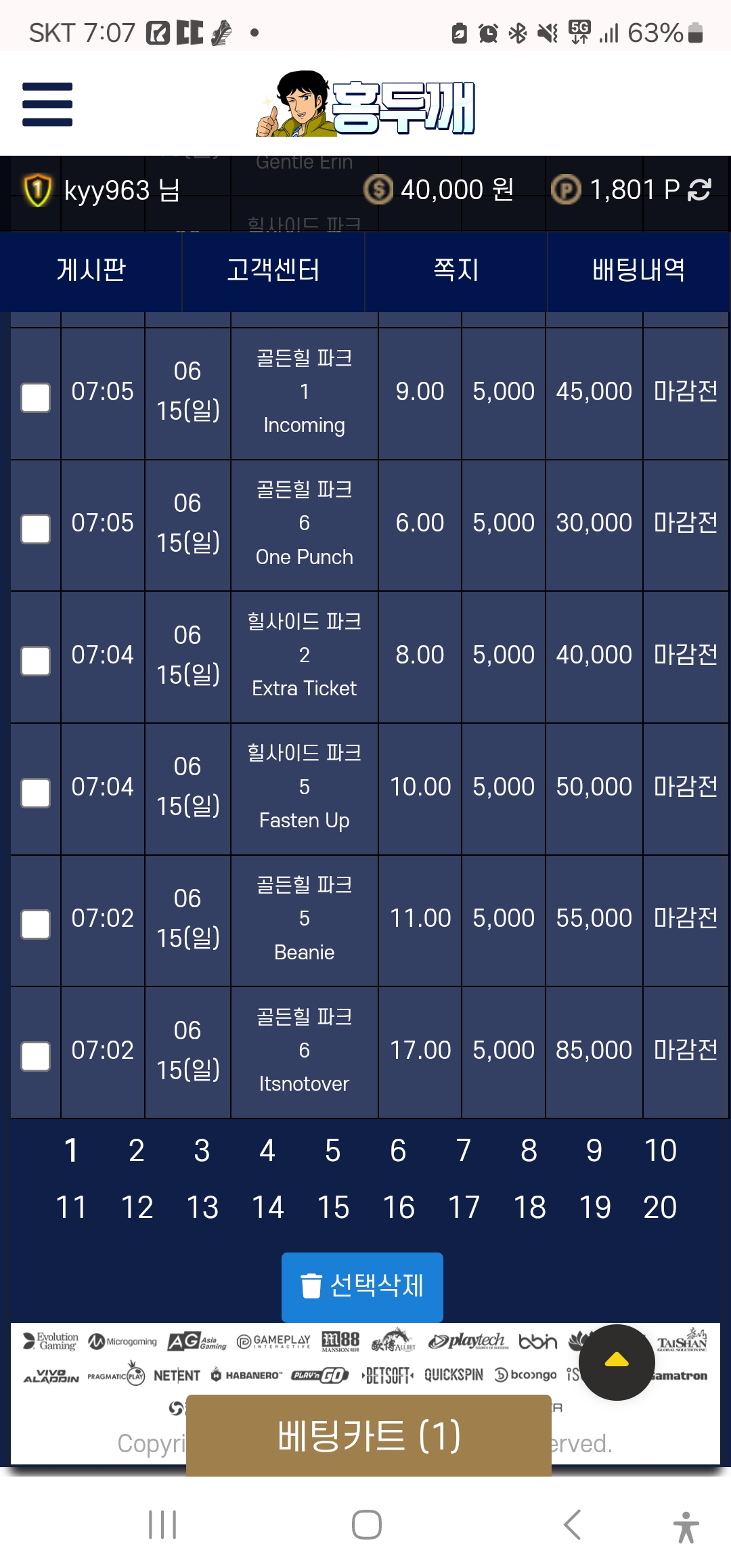
Task: Go to page 2 of results
Action: (137, 1150)
